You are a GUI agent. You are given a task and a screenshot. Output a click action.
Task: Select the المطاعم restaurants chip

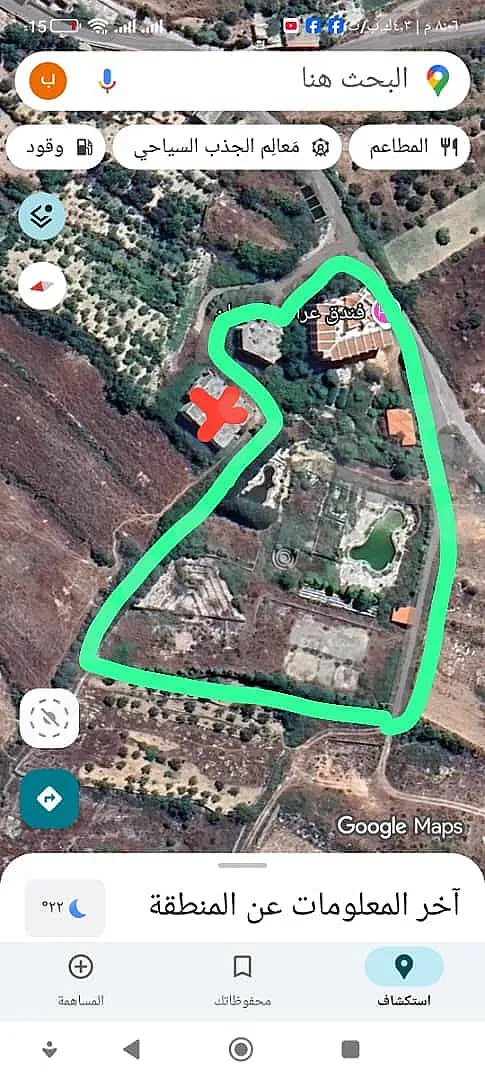(409, 147)
